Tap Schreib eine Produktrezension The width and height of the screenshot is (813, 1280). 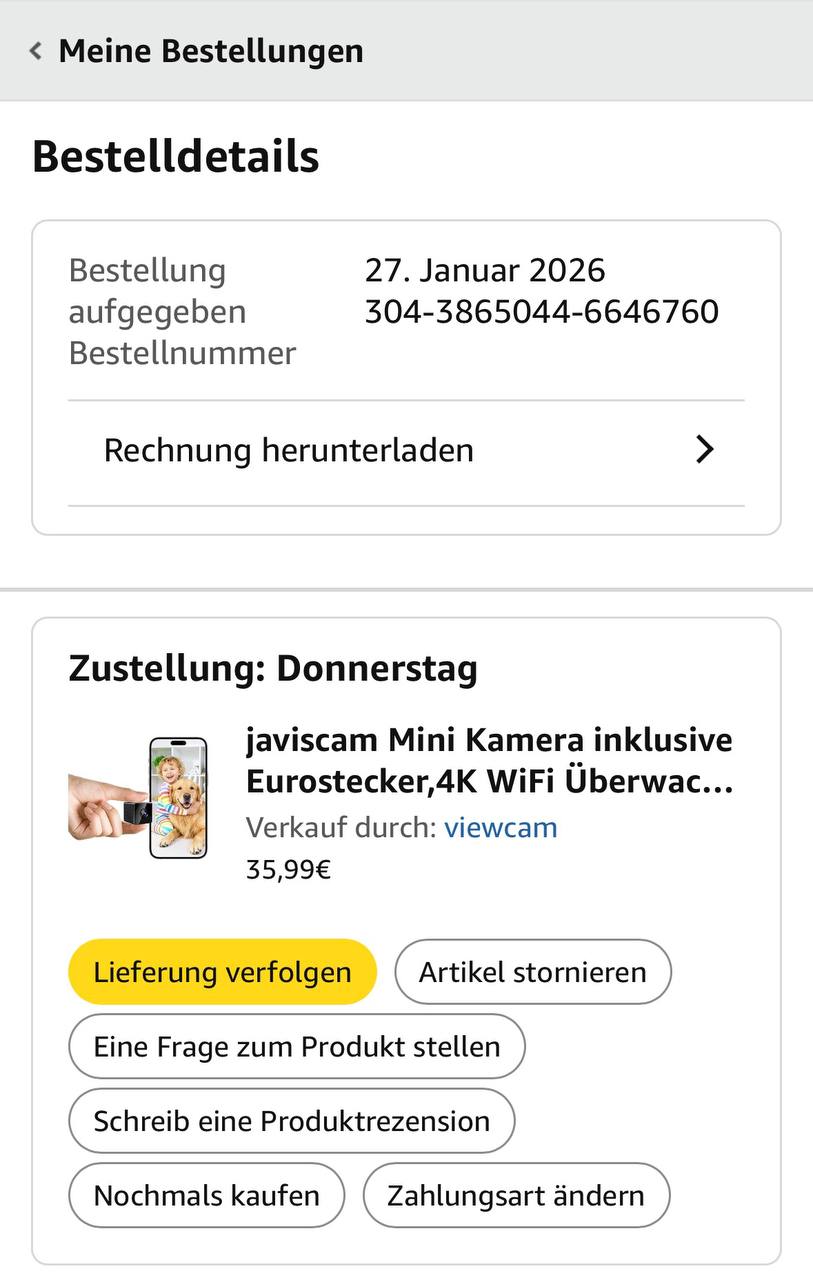click(291, 1121)
